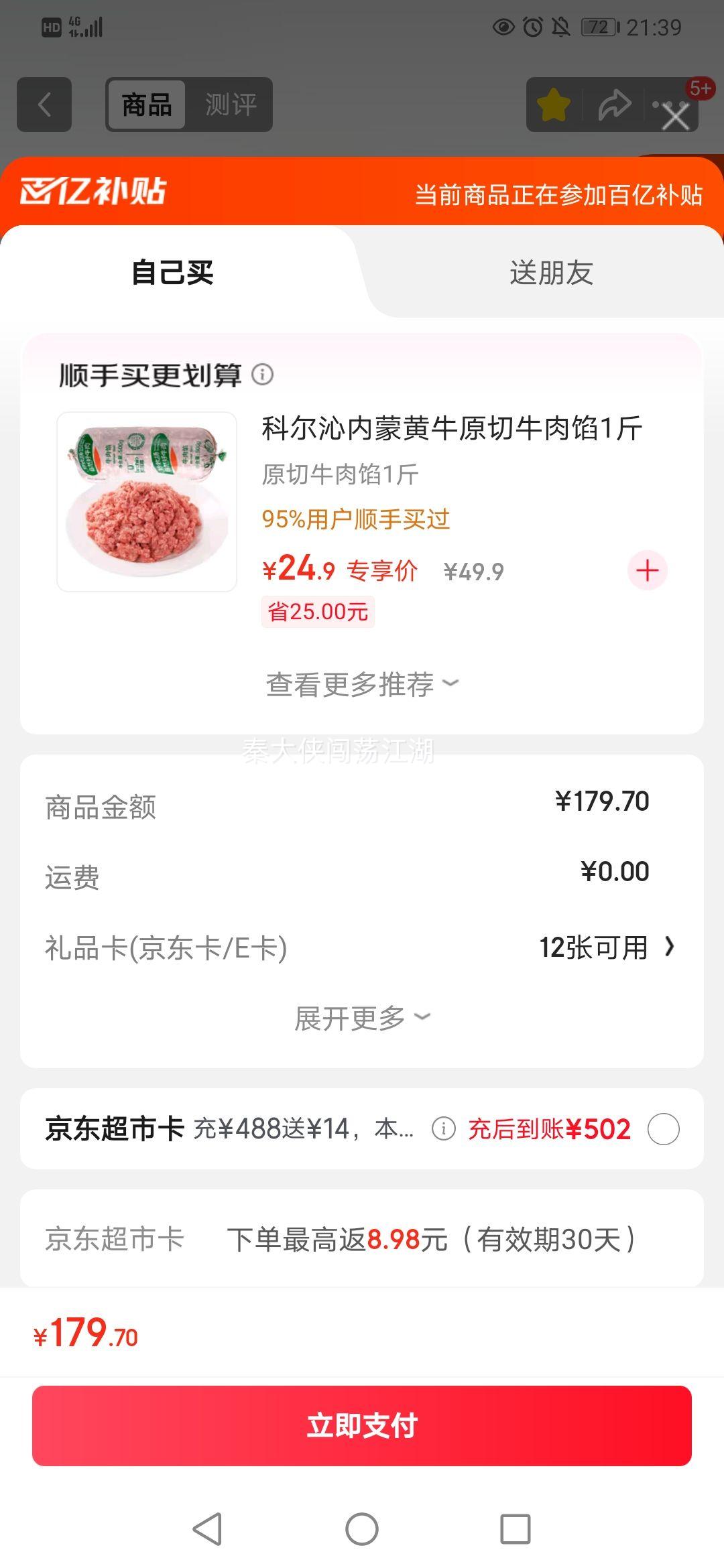724x1568 pixels.
Task: Close the checkout popup with X
Action: pos(675,117)
